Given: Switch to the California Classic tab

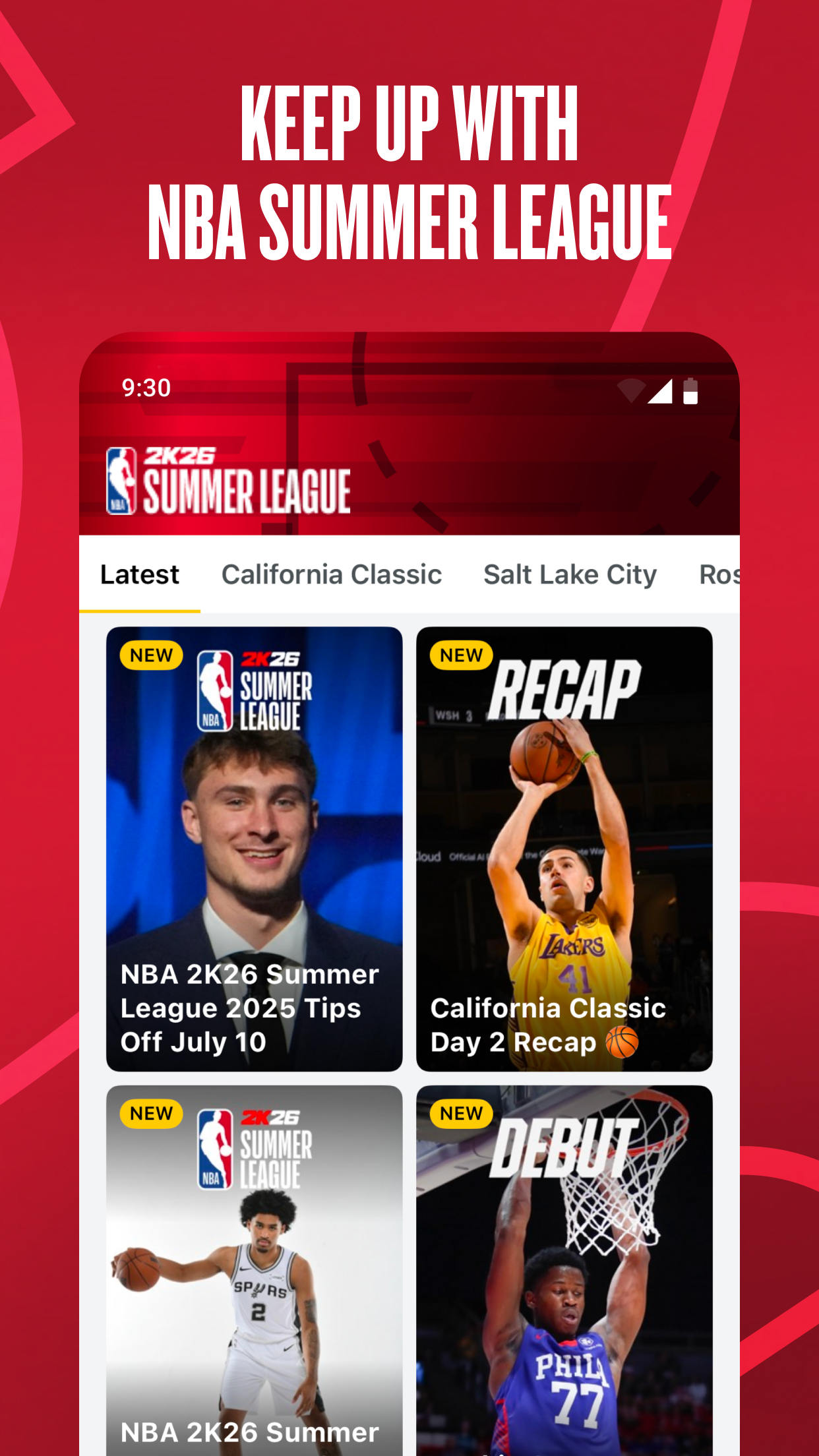Looking at the screenshot, I should (332, 574).
